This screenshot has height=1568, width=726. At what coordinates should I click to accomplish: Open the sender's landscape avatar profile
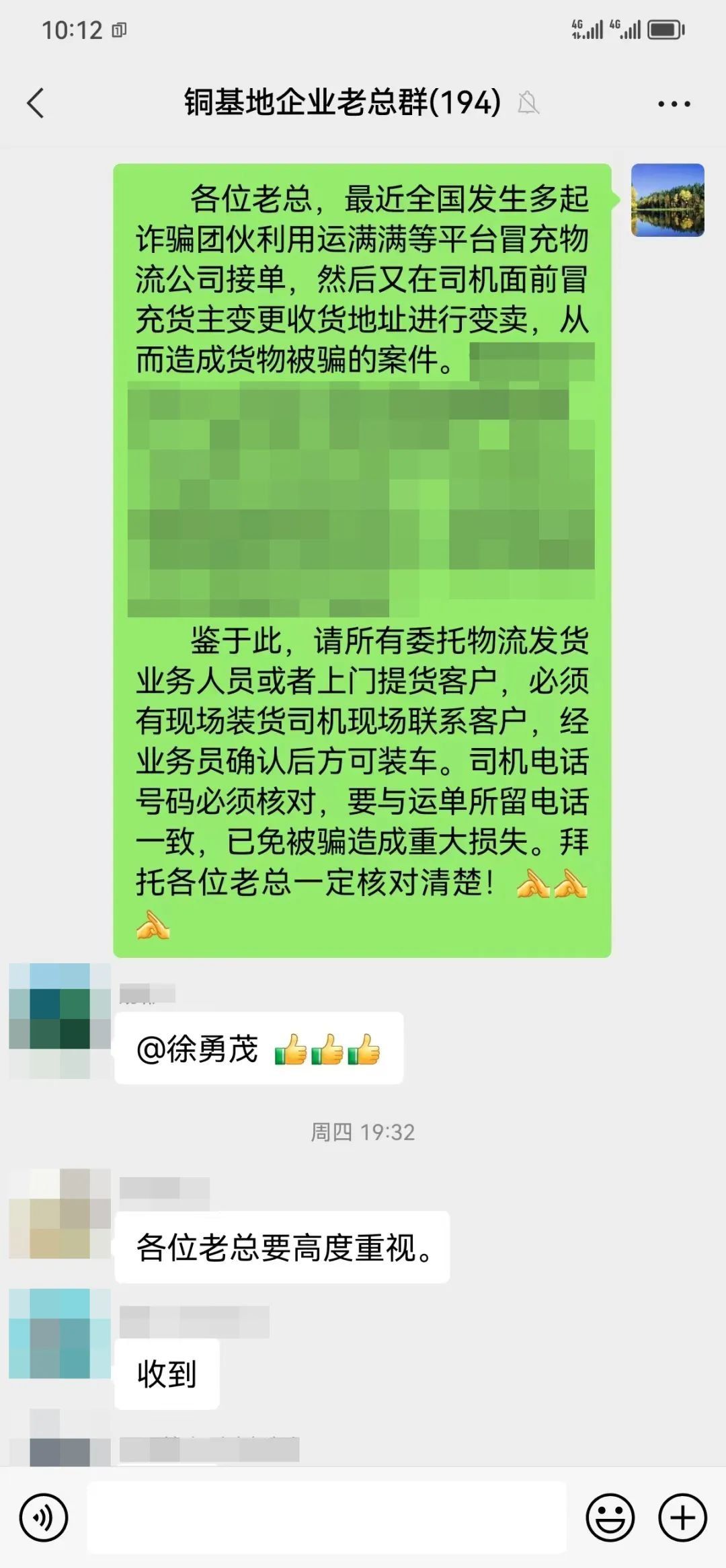pos(667,200)
